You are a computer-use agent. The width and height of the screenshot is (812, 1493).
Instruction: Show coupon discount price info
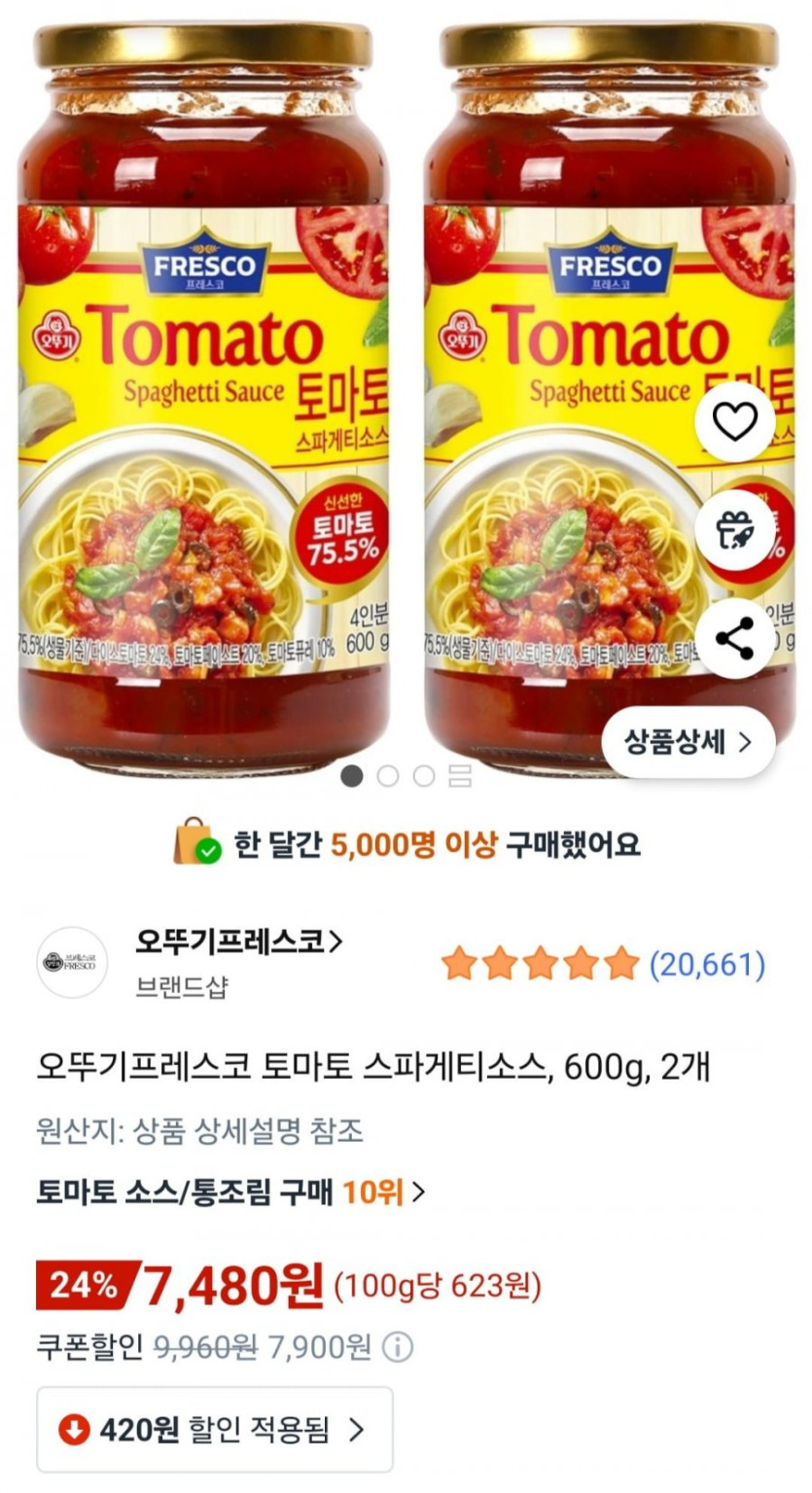click(x=397, y=1347)
